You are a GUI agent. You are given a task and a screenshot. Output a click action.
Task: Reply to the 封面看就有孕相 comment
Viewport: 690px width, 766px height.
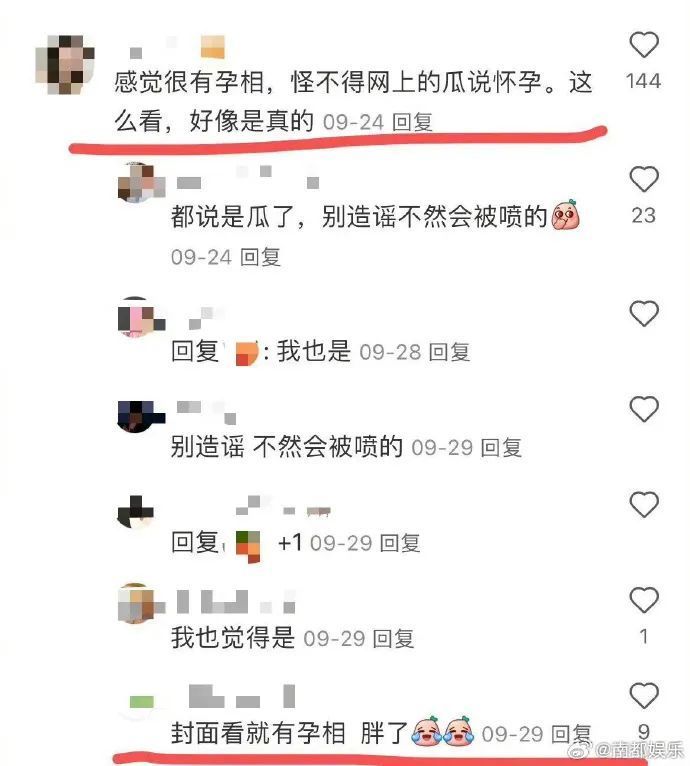click(571, 734)
